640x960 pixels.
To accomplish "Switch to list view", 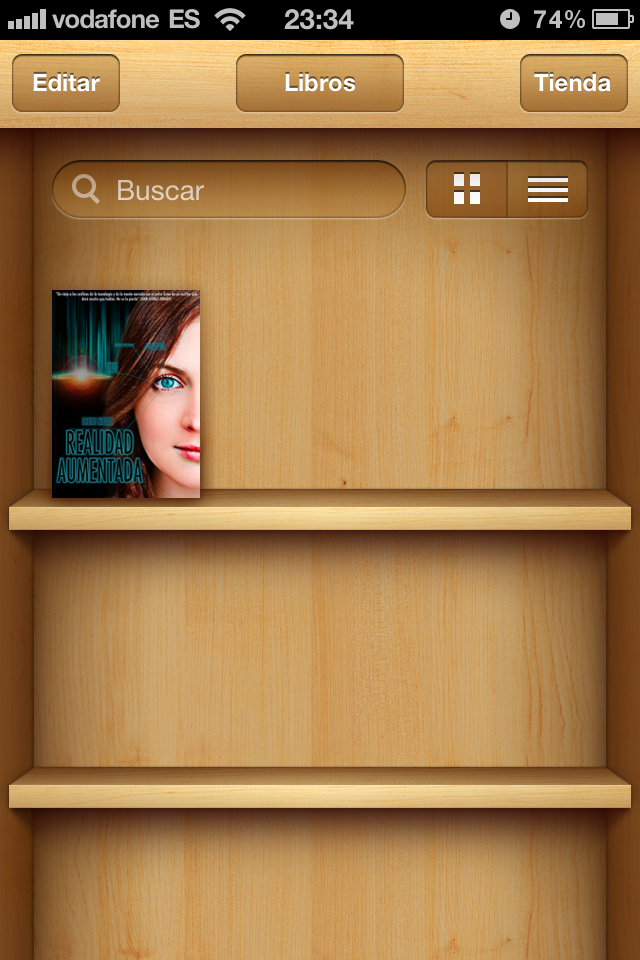I will 547,189.
